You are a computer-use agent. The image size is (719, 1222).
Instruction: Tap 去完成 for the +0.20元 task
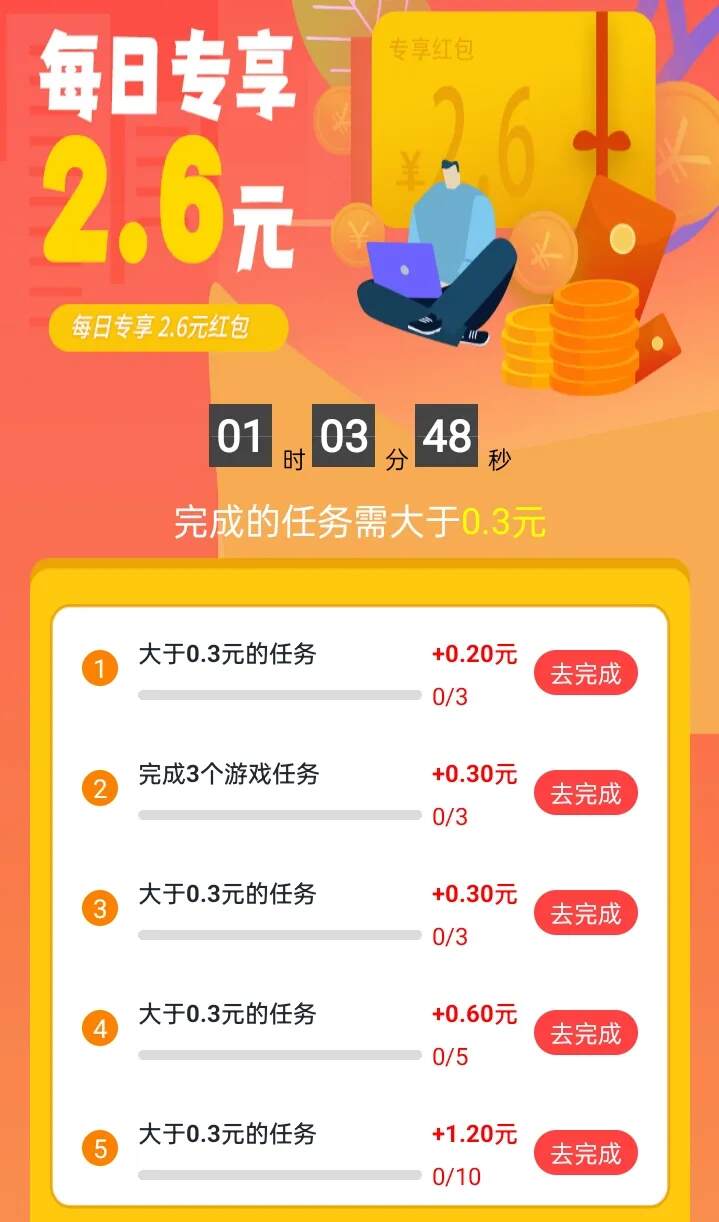585,673
